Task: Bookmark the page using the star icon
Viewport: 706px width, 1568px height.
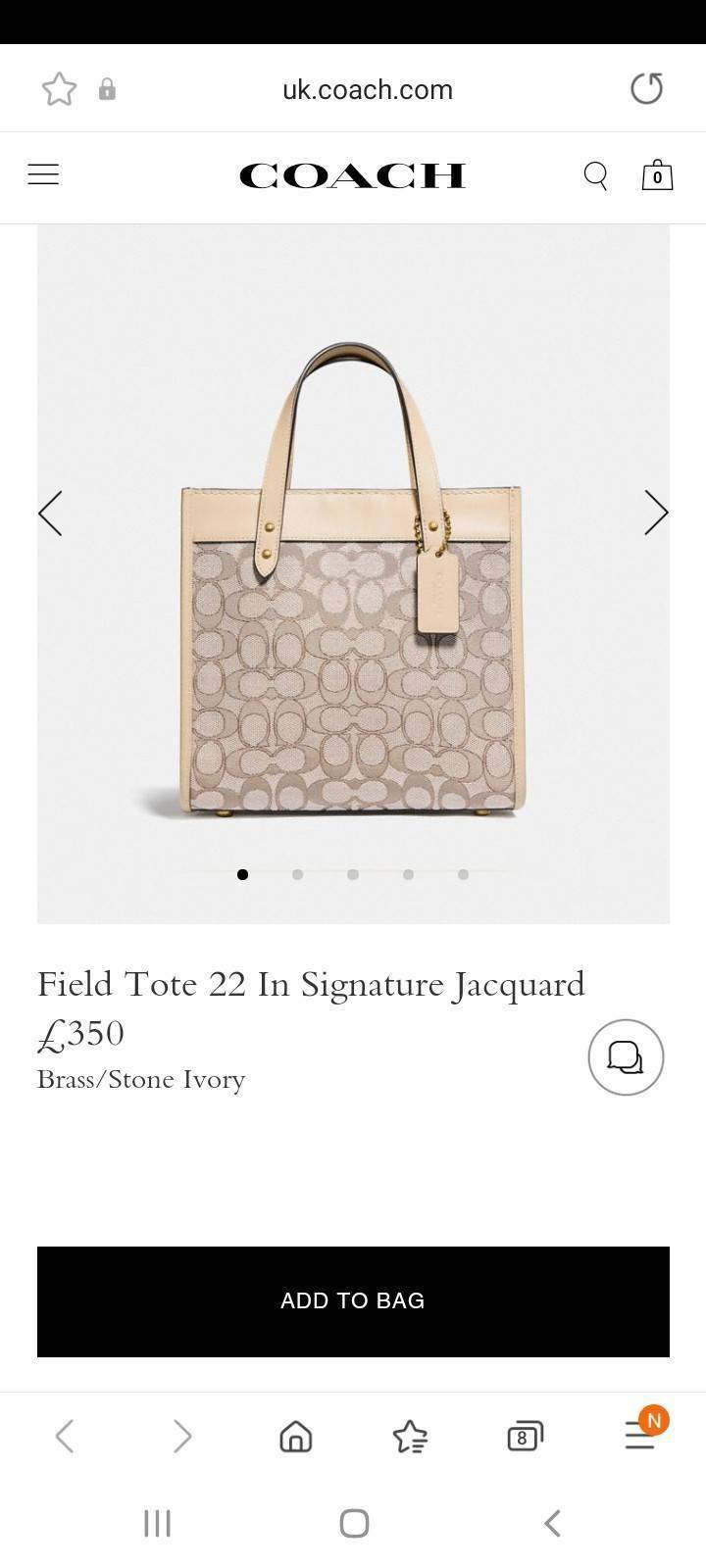Action: coord(59,88)
